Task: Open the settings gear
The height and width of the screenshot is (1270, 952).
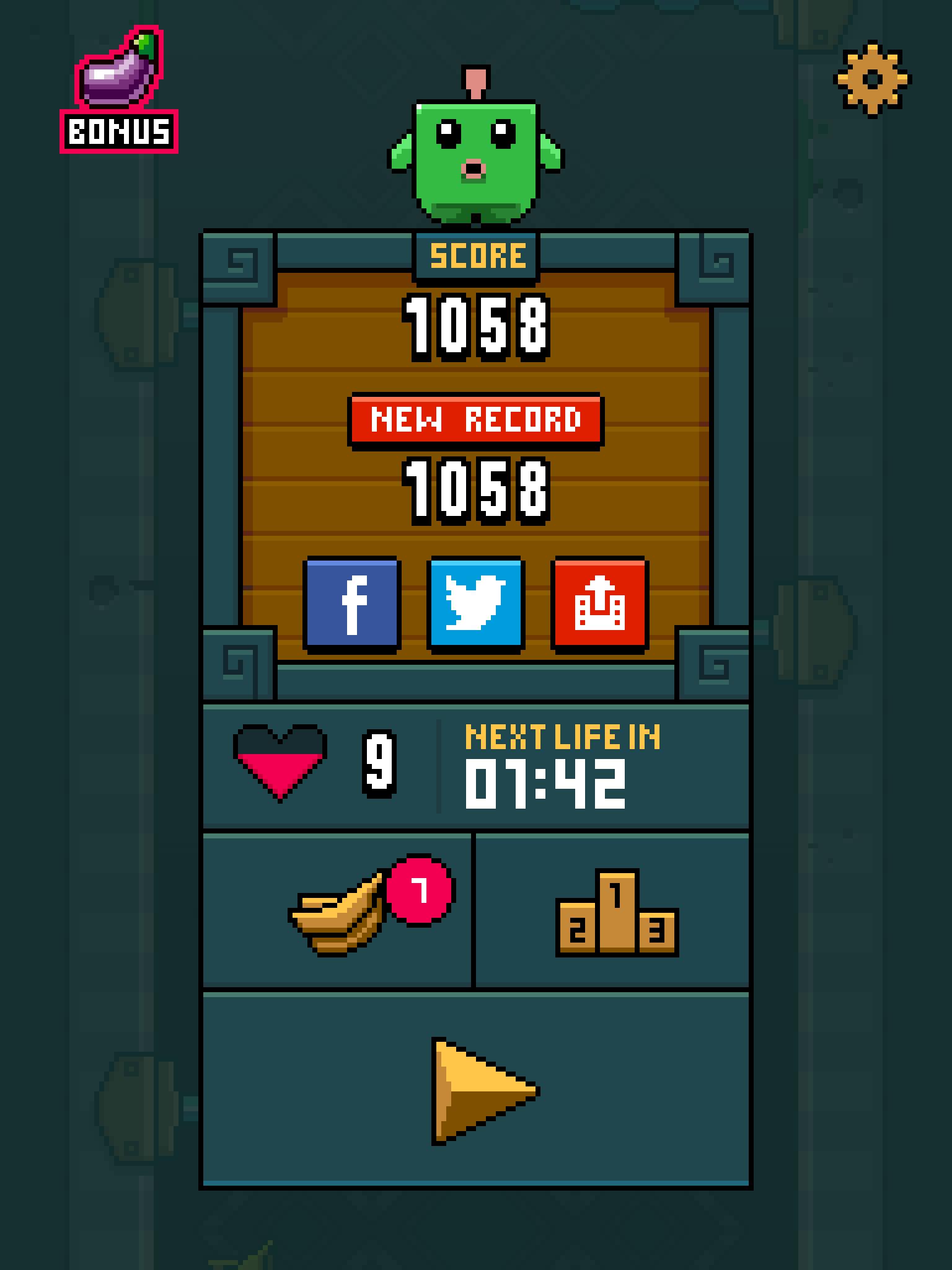Action: (872, 79)
